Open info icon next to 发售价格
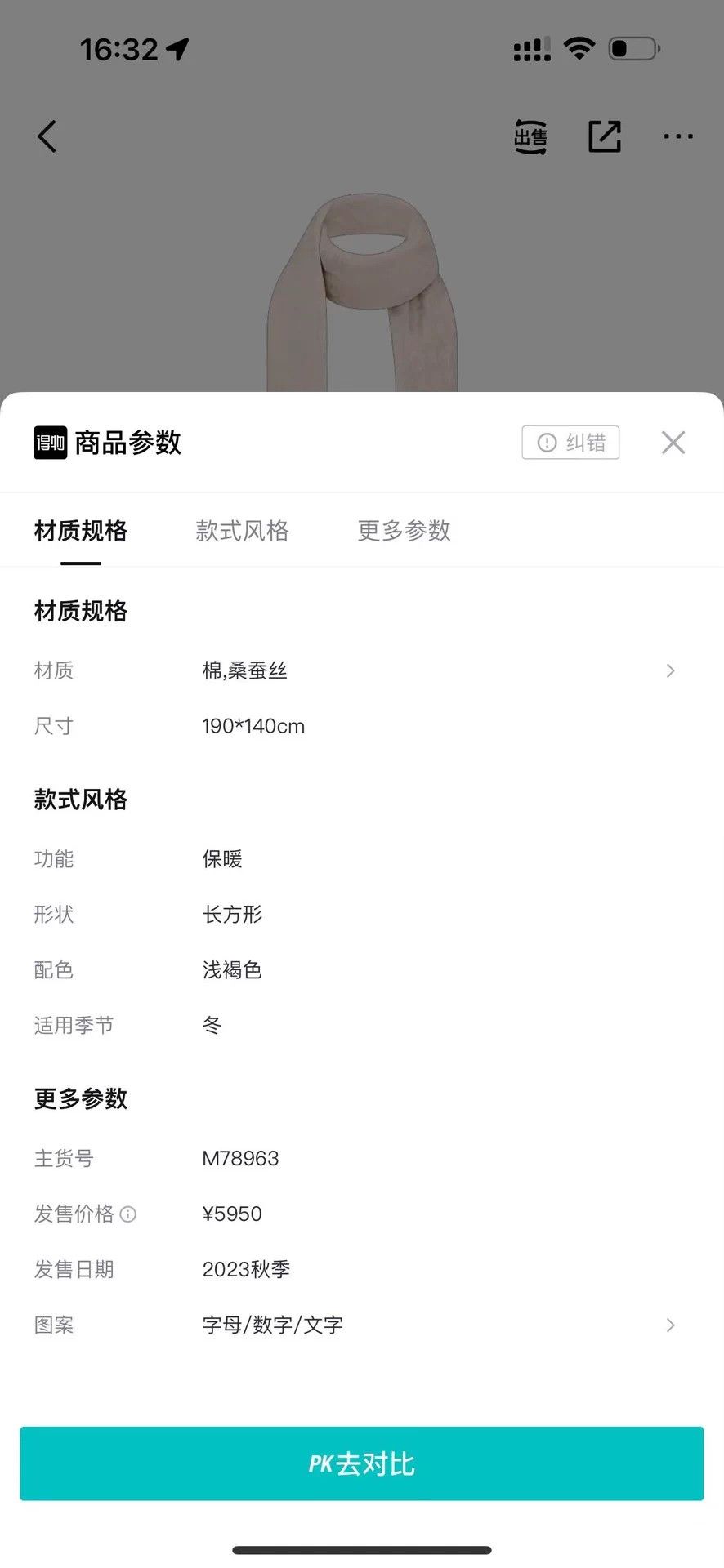The height and width of the screenshot is (1568, 724). pos(128,1214)
